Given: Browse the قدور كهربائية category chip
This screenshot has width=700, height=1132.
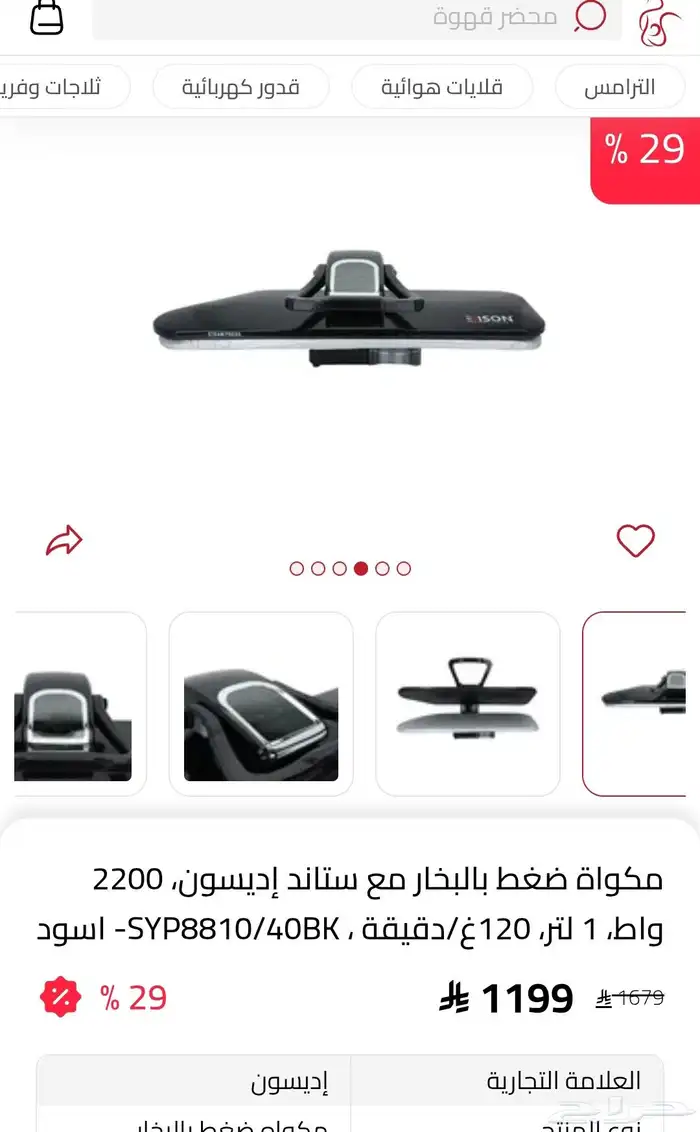Looking at the screenshot, I should [x=240, y=87].
